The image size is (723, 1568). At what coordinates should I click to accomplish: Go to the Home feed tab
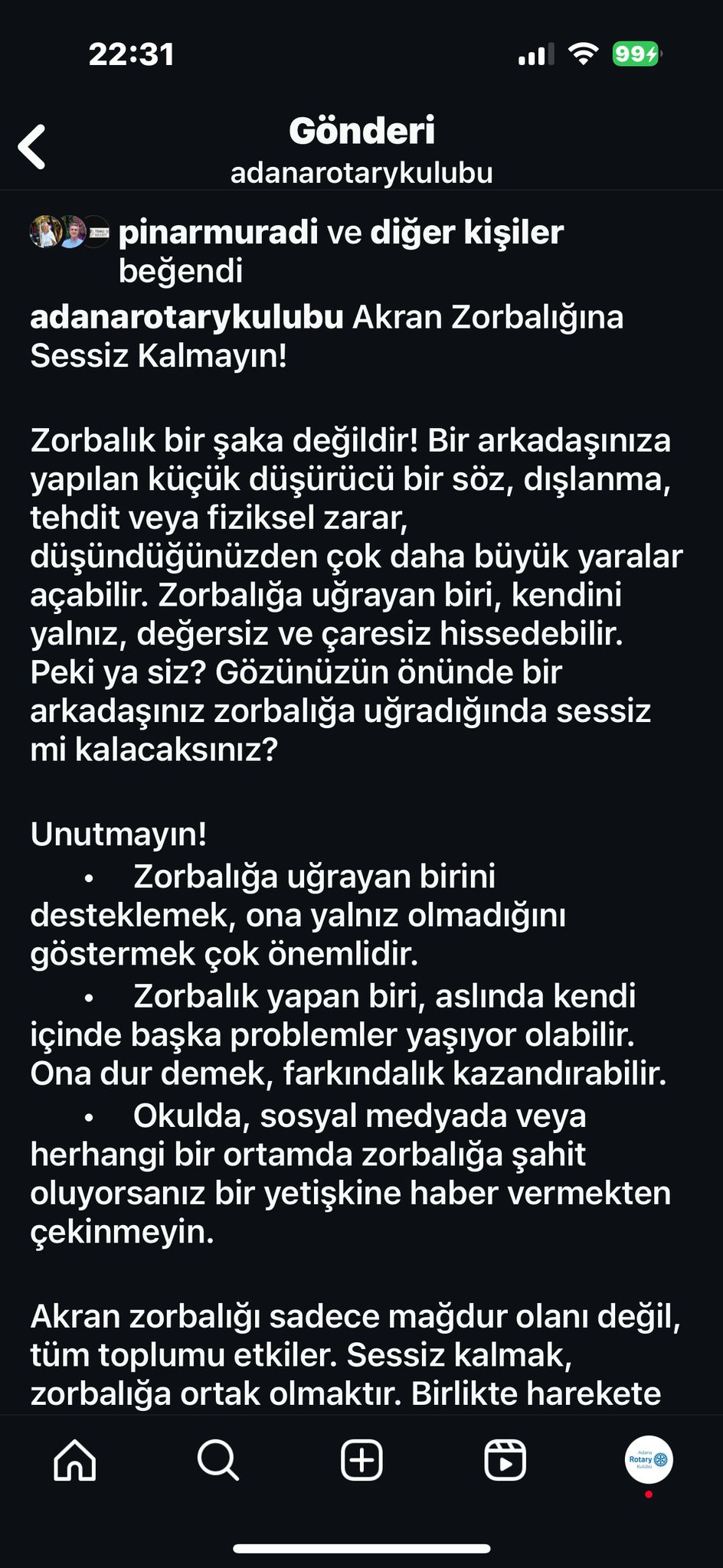pos(75,1460)
